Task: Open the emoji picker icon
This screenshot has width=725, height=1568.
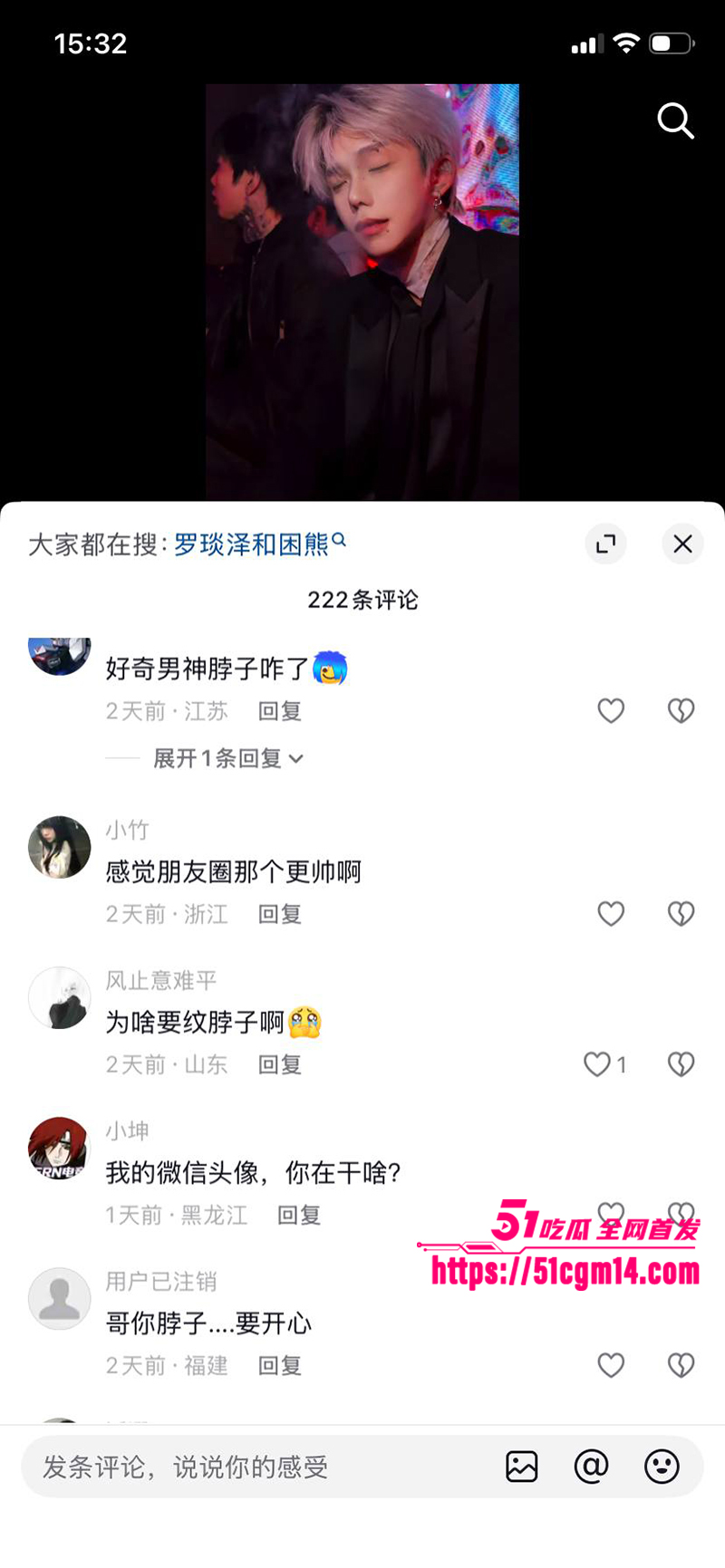Action: point(662,1466)
